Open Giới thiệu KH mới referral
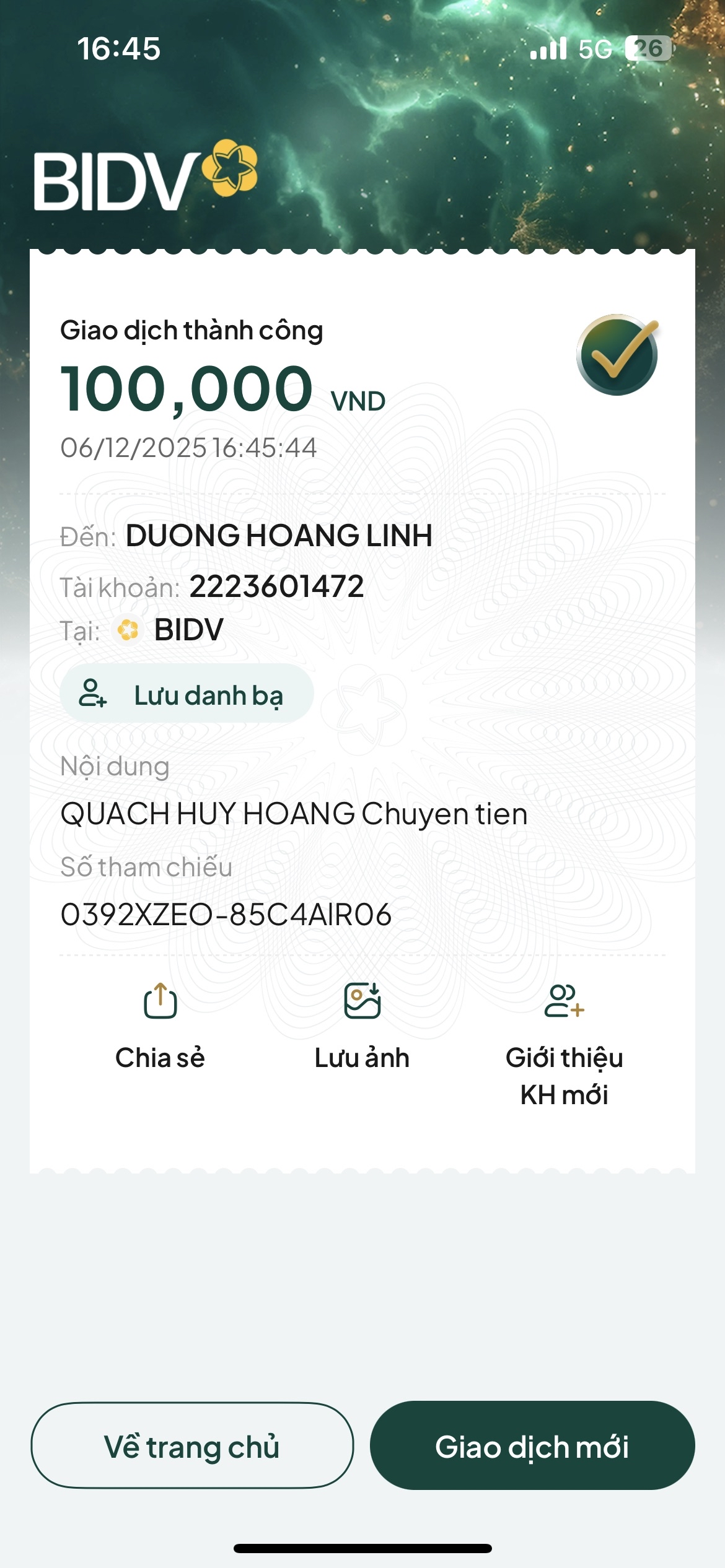The image size is (725, 1568). tap(564, 1040)
